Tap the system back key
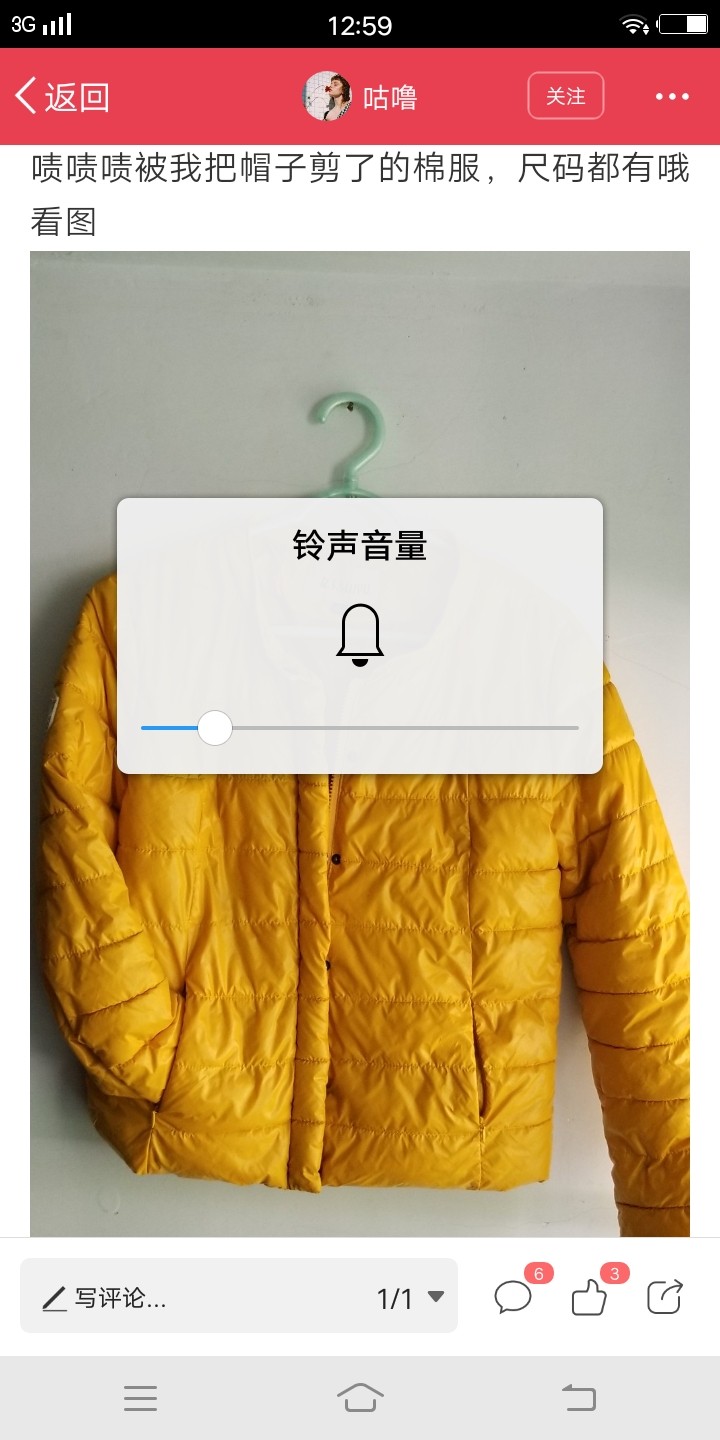This screenshot has width=720, height=1440. tap(579, 1397)
